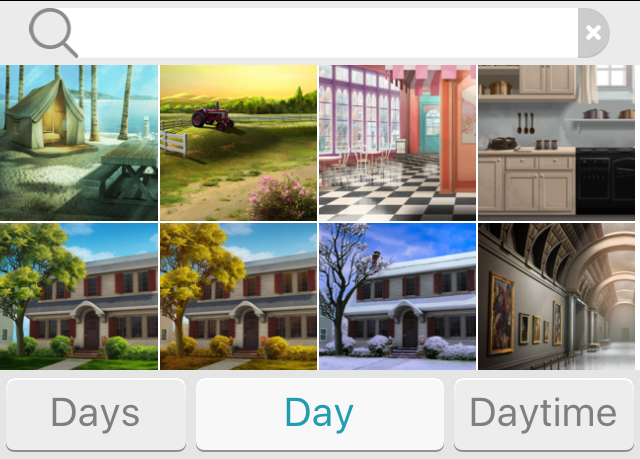
Task: Pick the checkered-floor cafe background
Action: pyautogui.click(x=397, y=142)
